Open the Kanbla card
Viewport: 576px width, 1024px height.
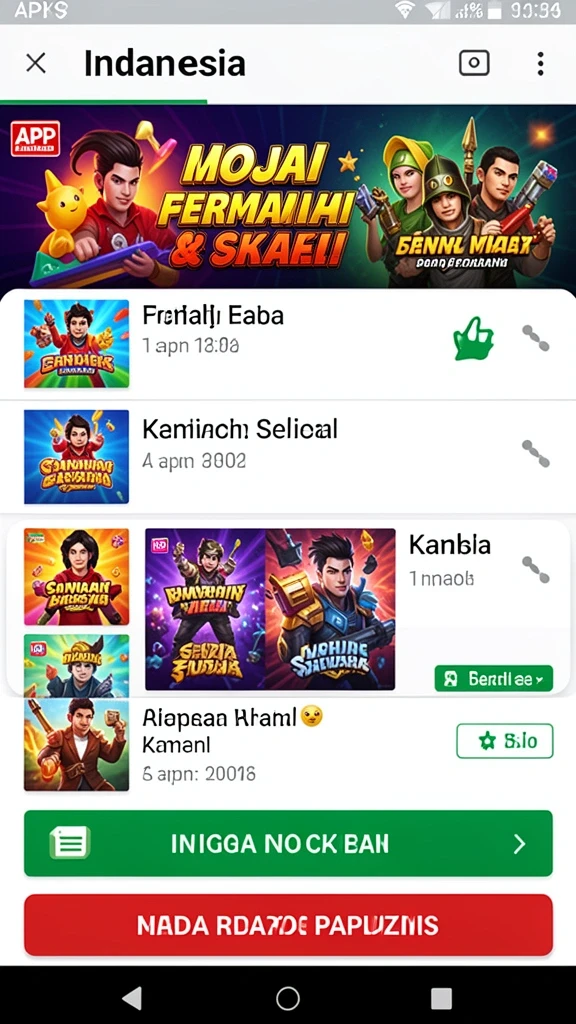[288, 608]
